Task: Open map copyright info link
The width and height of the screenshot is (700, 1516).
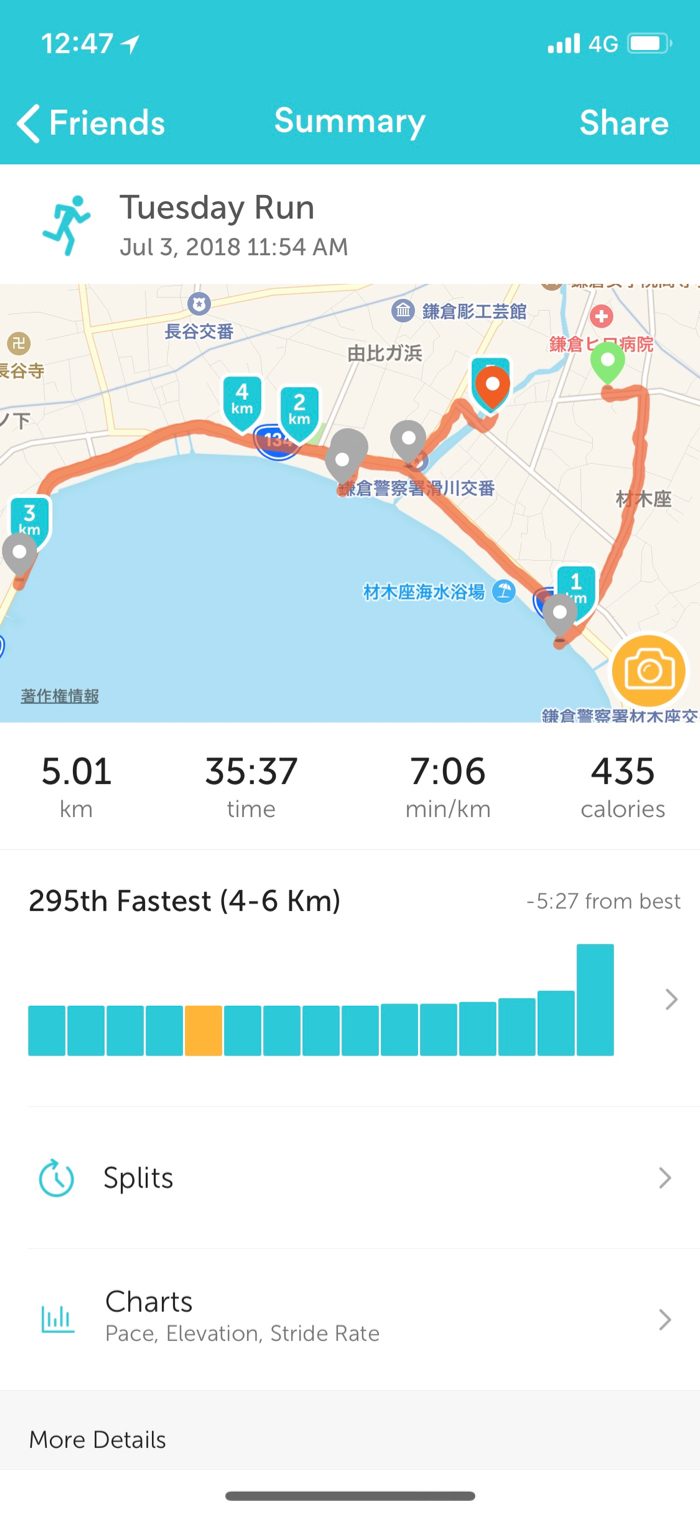Action: (x=60, y=696)
